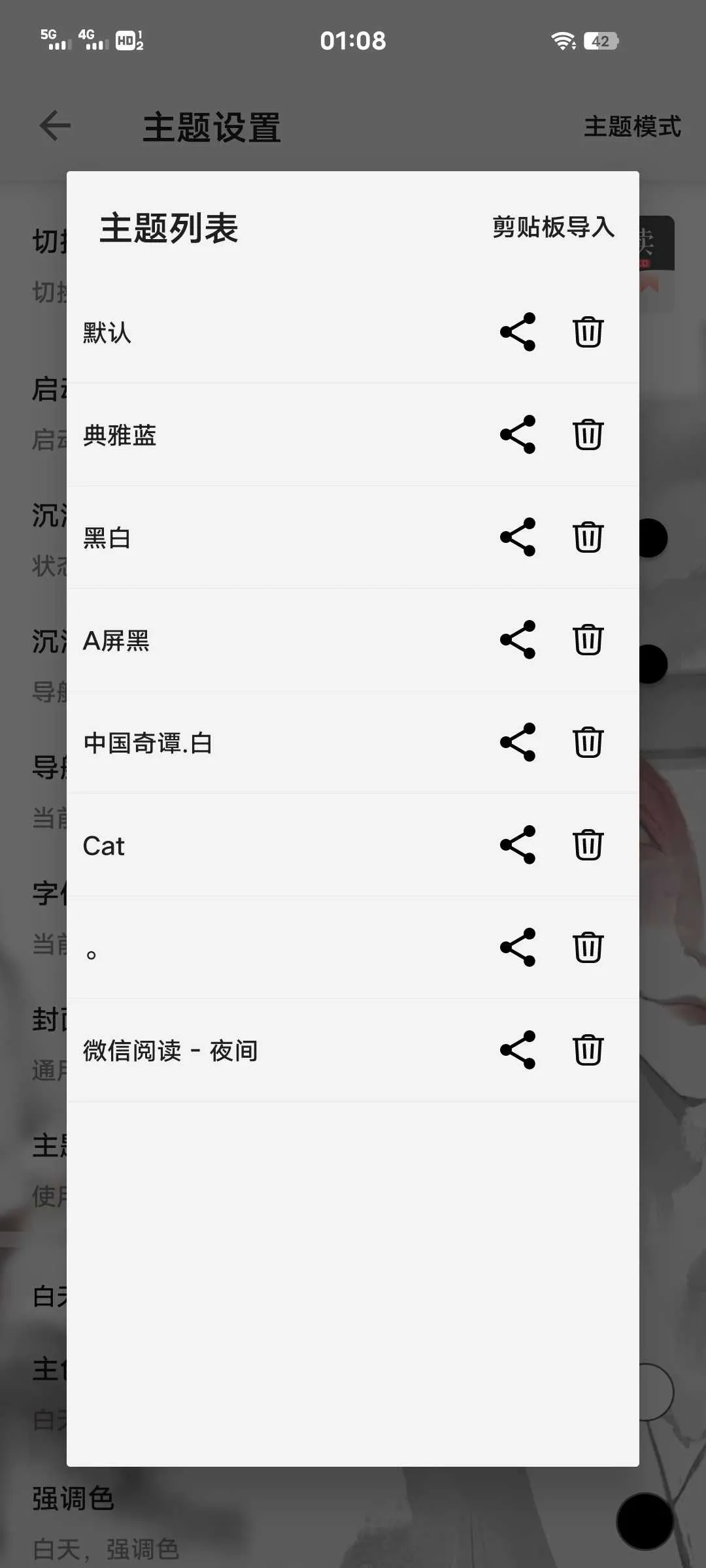The image size is (706, 1568).
Task: Delete the 微信阅读 - 夜间 theme
Action: tap(588, 1050)
